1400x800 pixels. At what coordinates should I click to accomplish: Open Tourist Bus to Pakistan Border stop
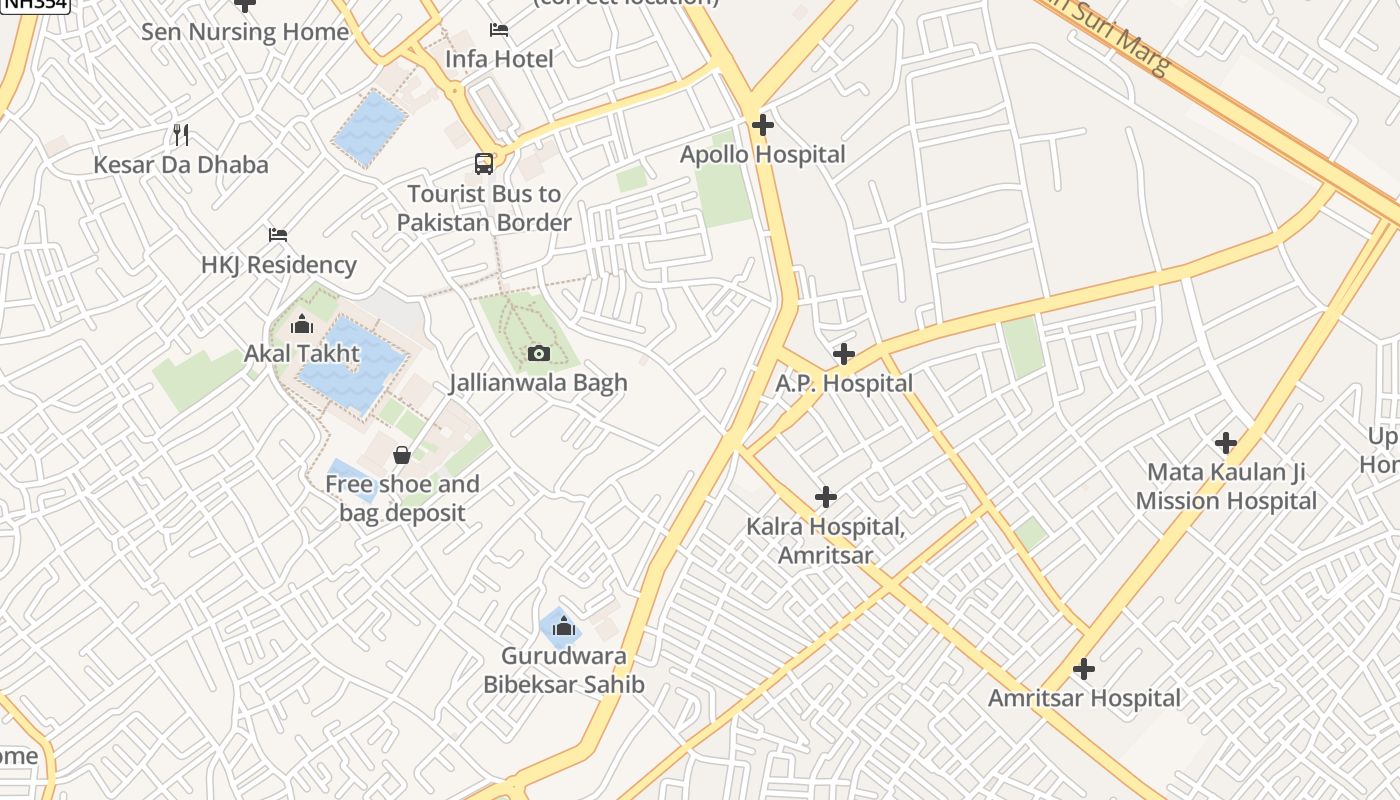[484, 164]
